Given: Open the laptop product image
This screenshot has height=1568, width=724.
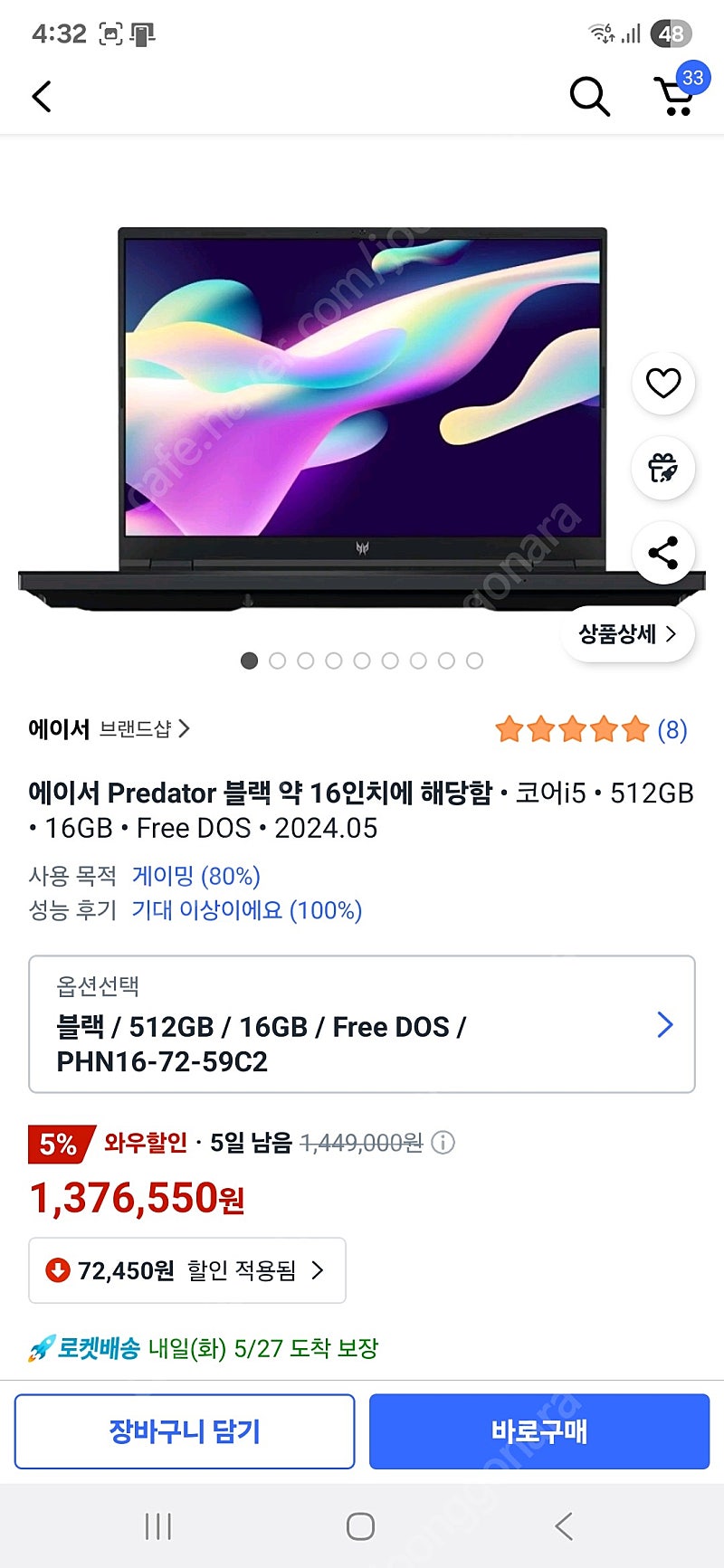Looking at the screenshot, I should pos(362,418).
